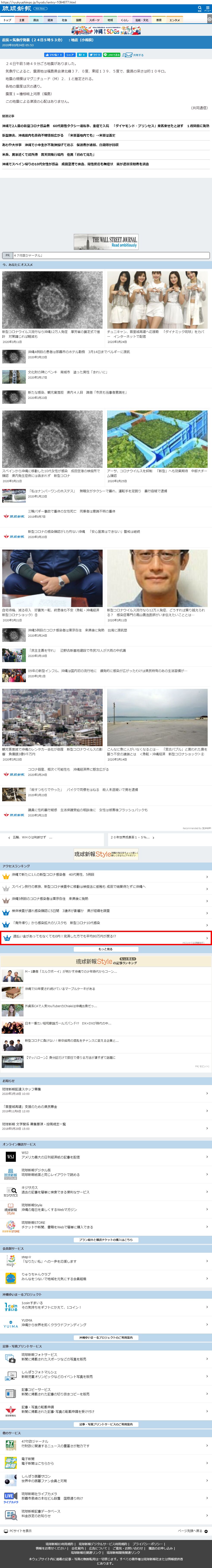
Task: Open the search icon in the header
Action: (x=199, y=8)
